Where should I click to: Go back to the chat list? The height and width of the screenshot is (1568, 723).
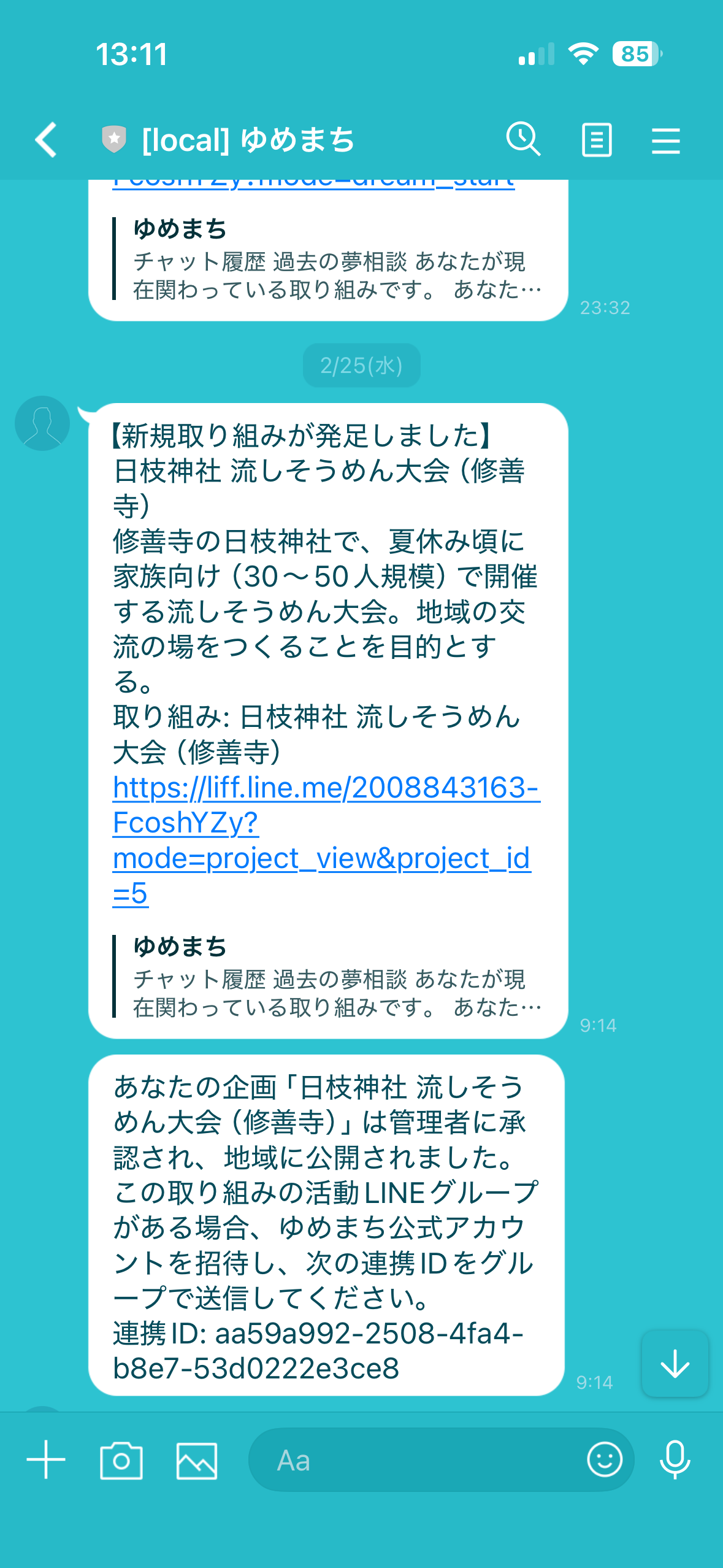tap(46, 140)
